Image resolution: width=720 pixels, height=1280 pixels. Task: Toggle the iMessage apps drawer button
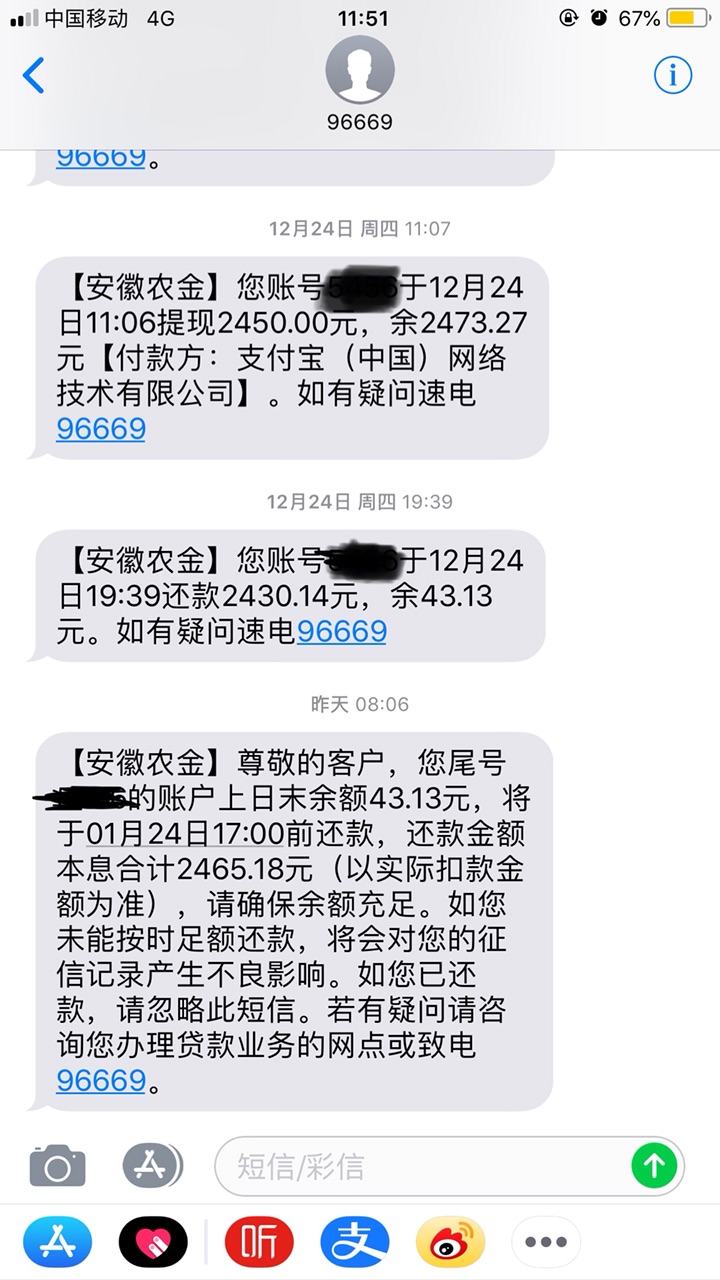(x=153, y=1166)
